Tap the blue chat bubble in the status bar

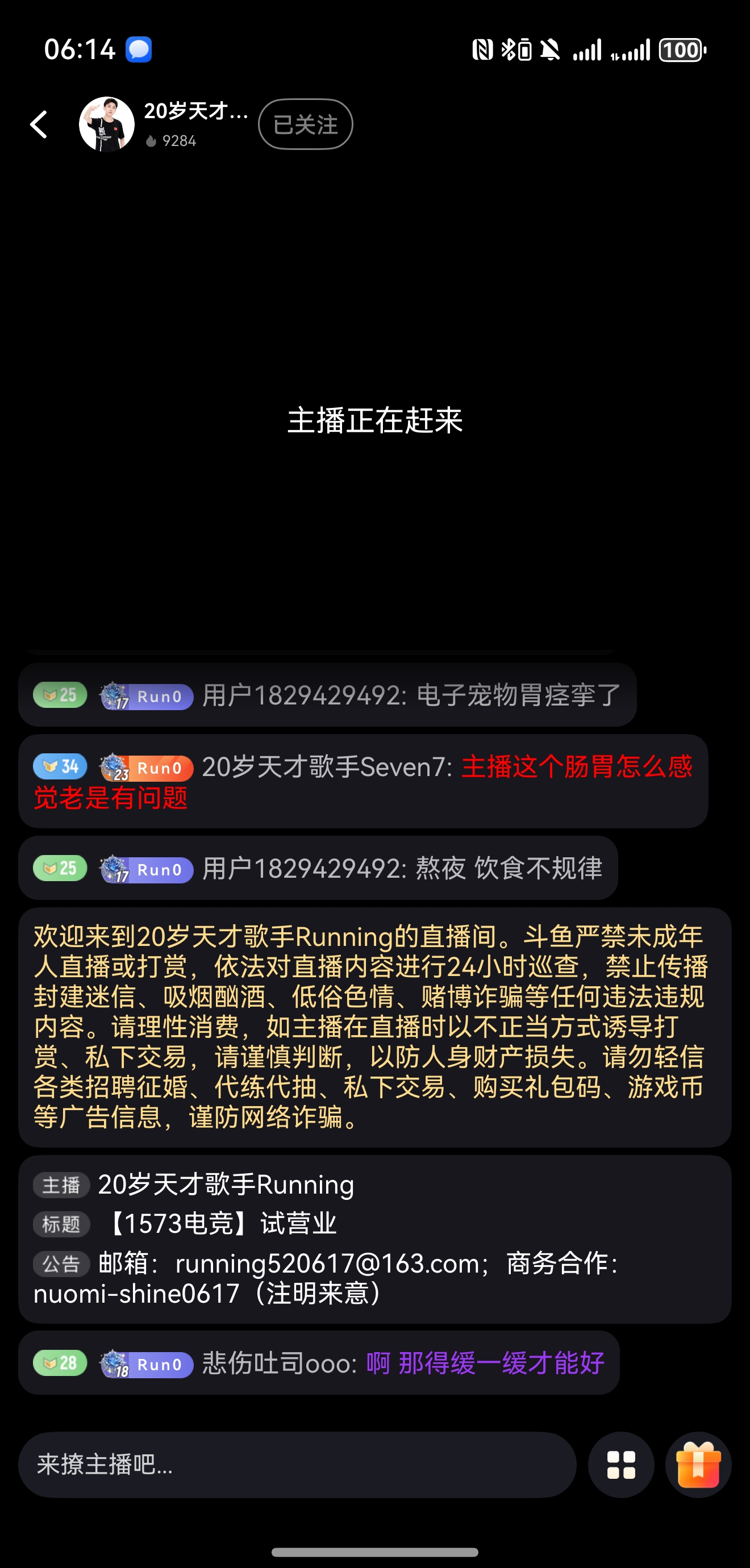139,49
